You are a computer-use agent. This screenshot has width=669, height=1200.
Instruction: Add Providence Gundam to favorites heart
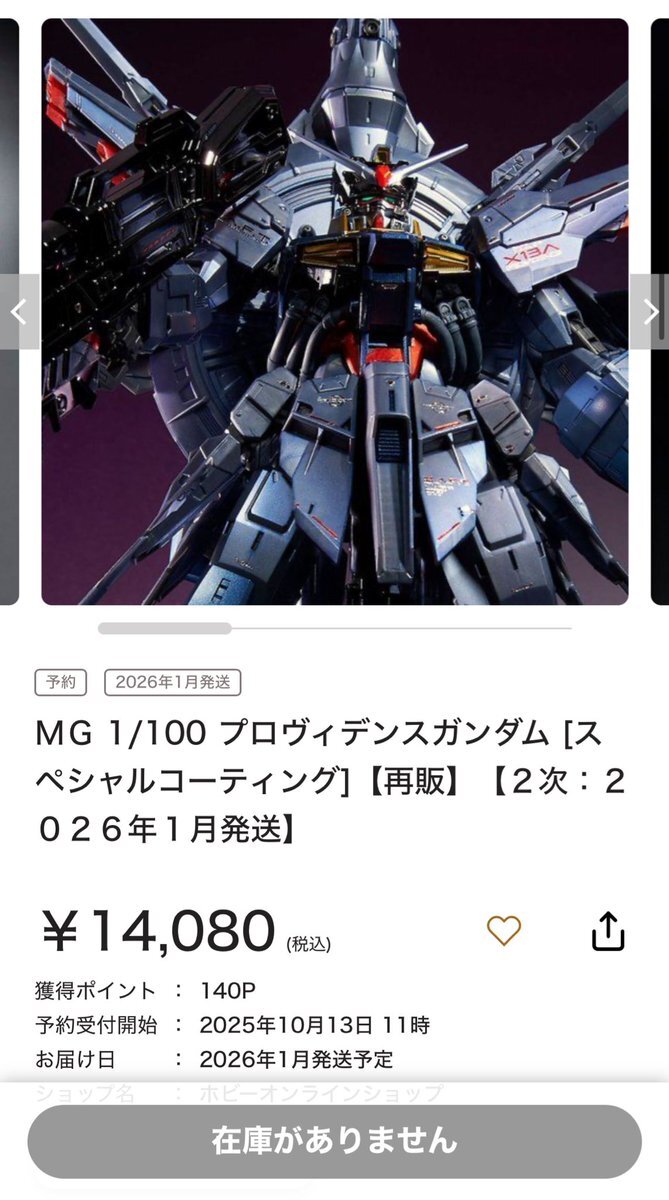(504, 931)
